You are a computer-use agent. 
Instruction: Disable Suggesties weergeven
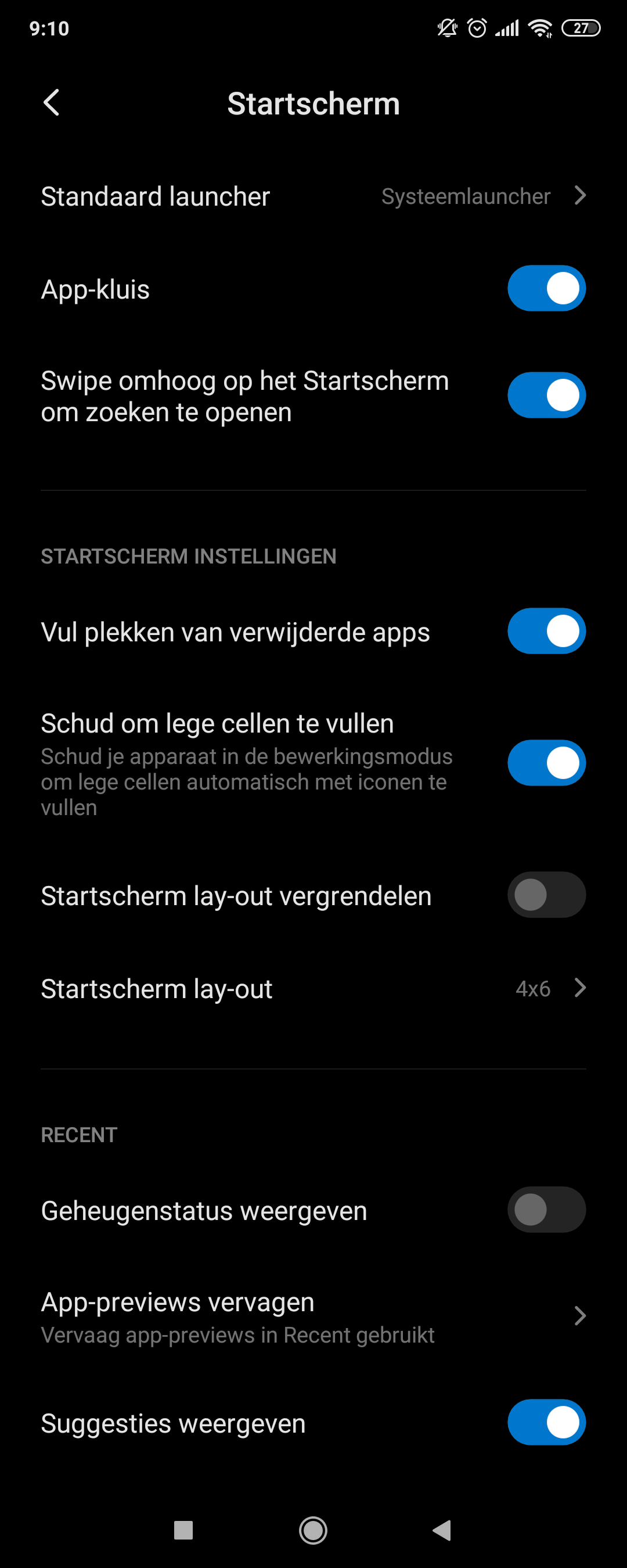(546, 1423)
